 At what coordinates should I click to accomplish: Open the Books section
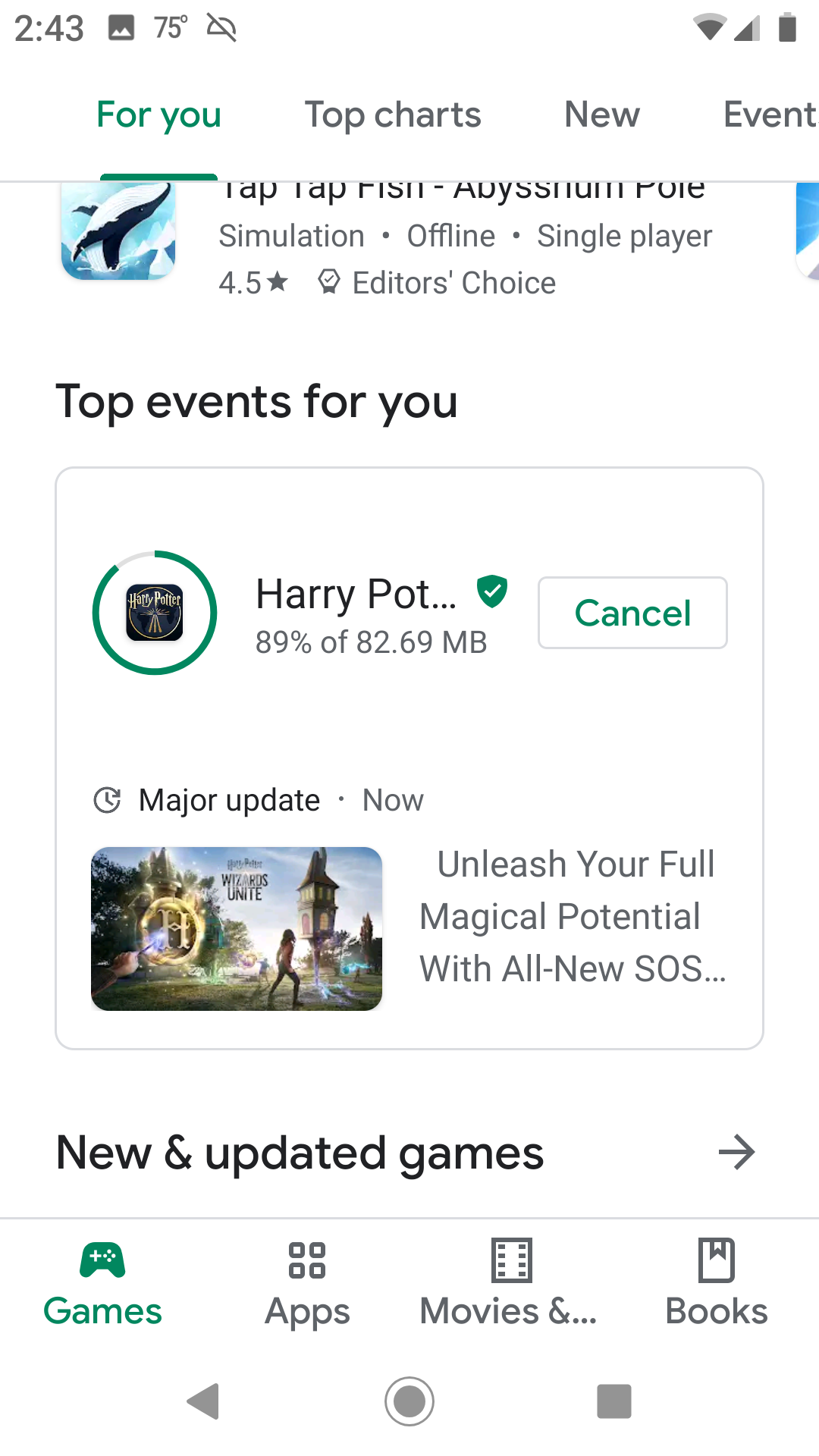(x=716, y=1282)
